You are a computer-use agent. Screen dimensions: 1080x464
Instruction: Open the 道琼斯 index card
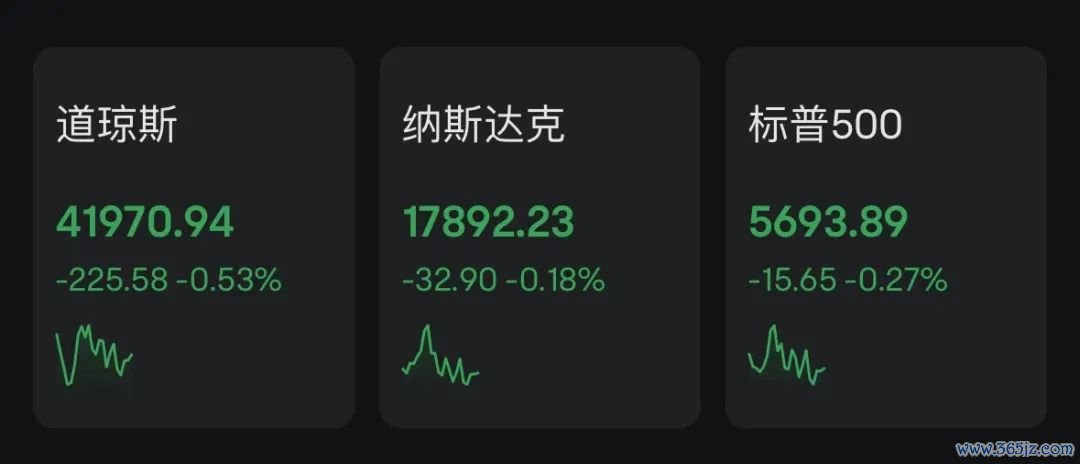(x=193, y=237)
